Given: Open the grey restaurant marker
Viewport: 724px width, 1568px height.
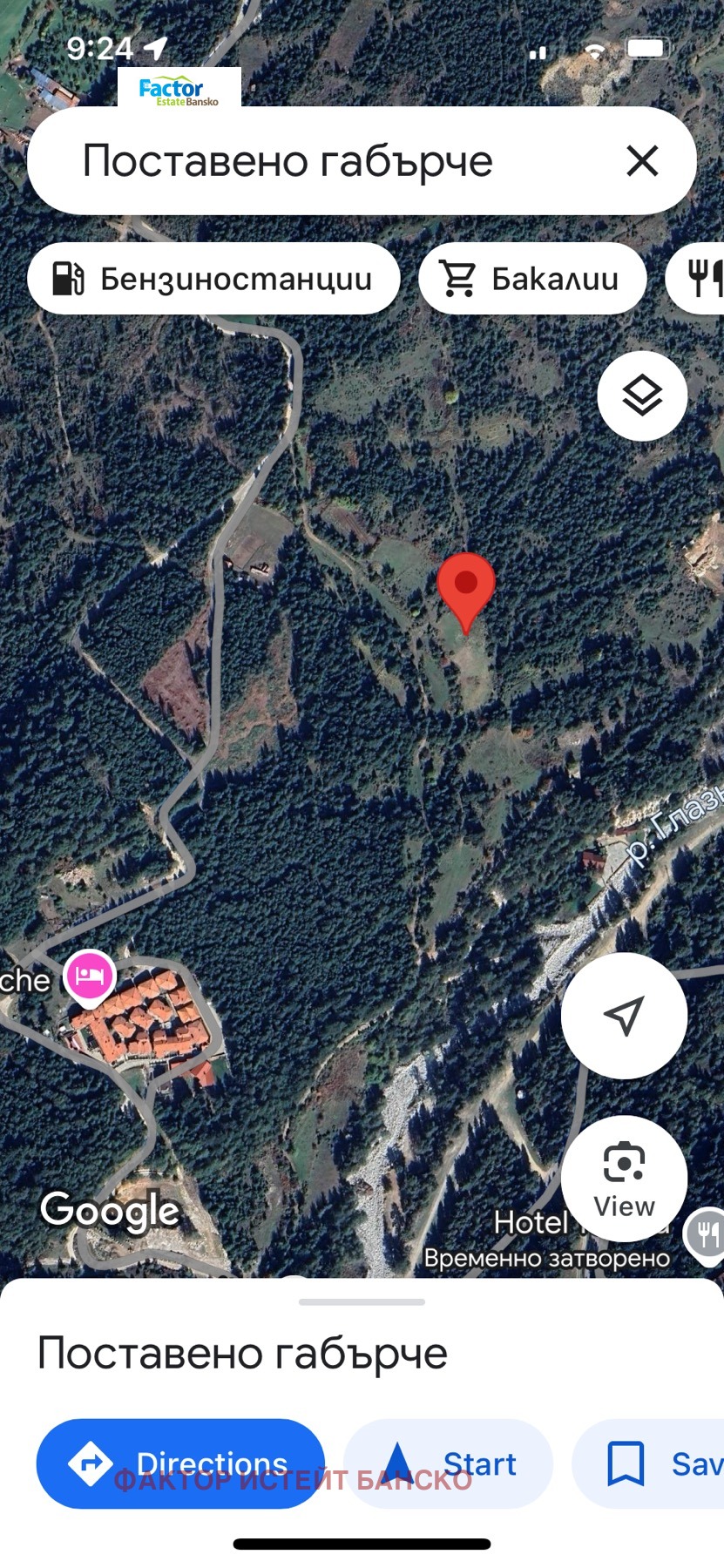Looking at the screenshot, I should point(707,1234).
